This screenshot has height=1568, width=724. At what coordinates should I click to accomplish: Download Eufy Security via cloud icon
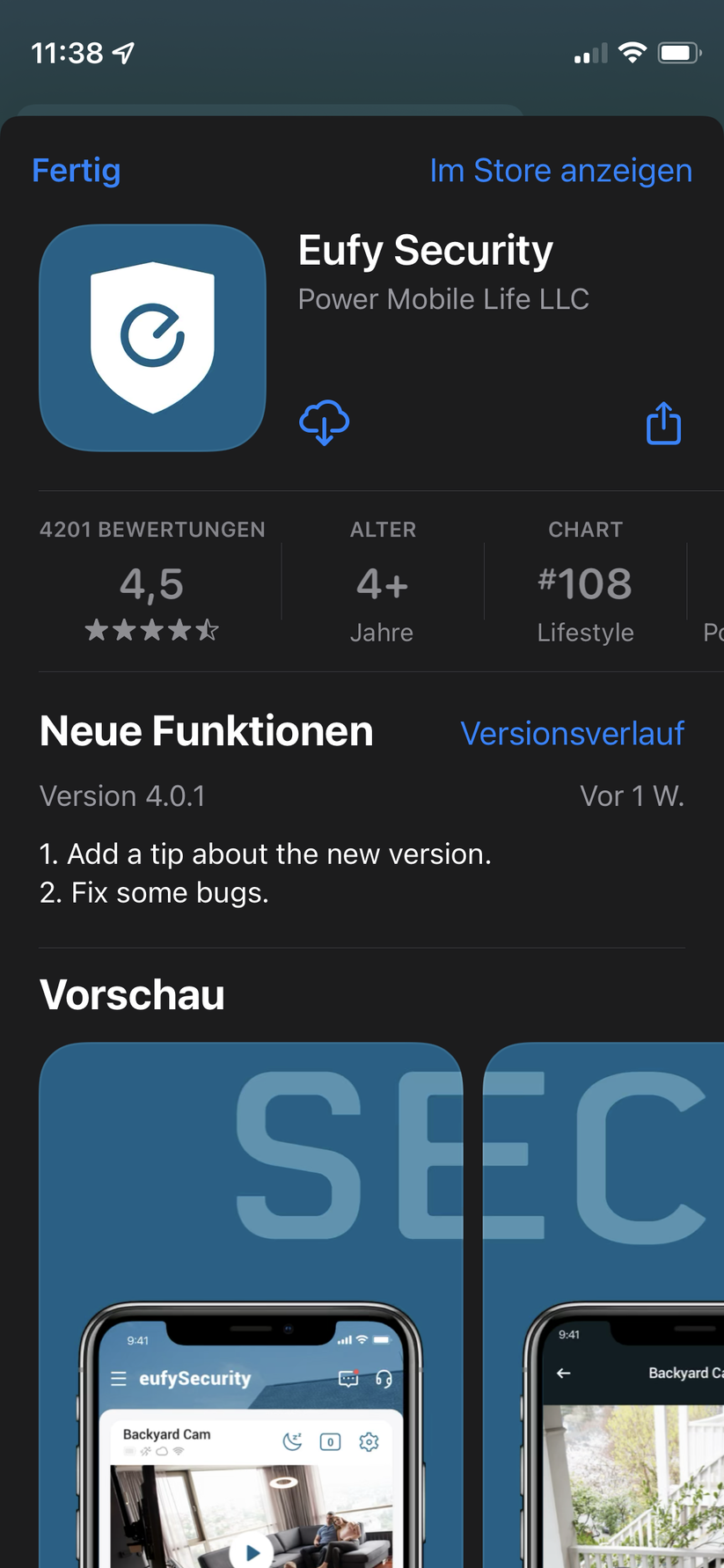point(325,423)
